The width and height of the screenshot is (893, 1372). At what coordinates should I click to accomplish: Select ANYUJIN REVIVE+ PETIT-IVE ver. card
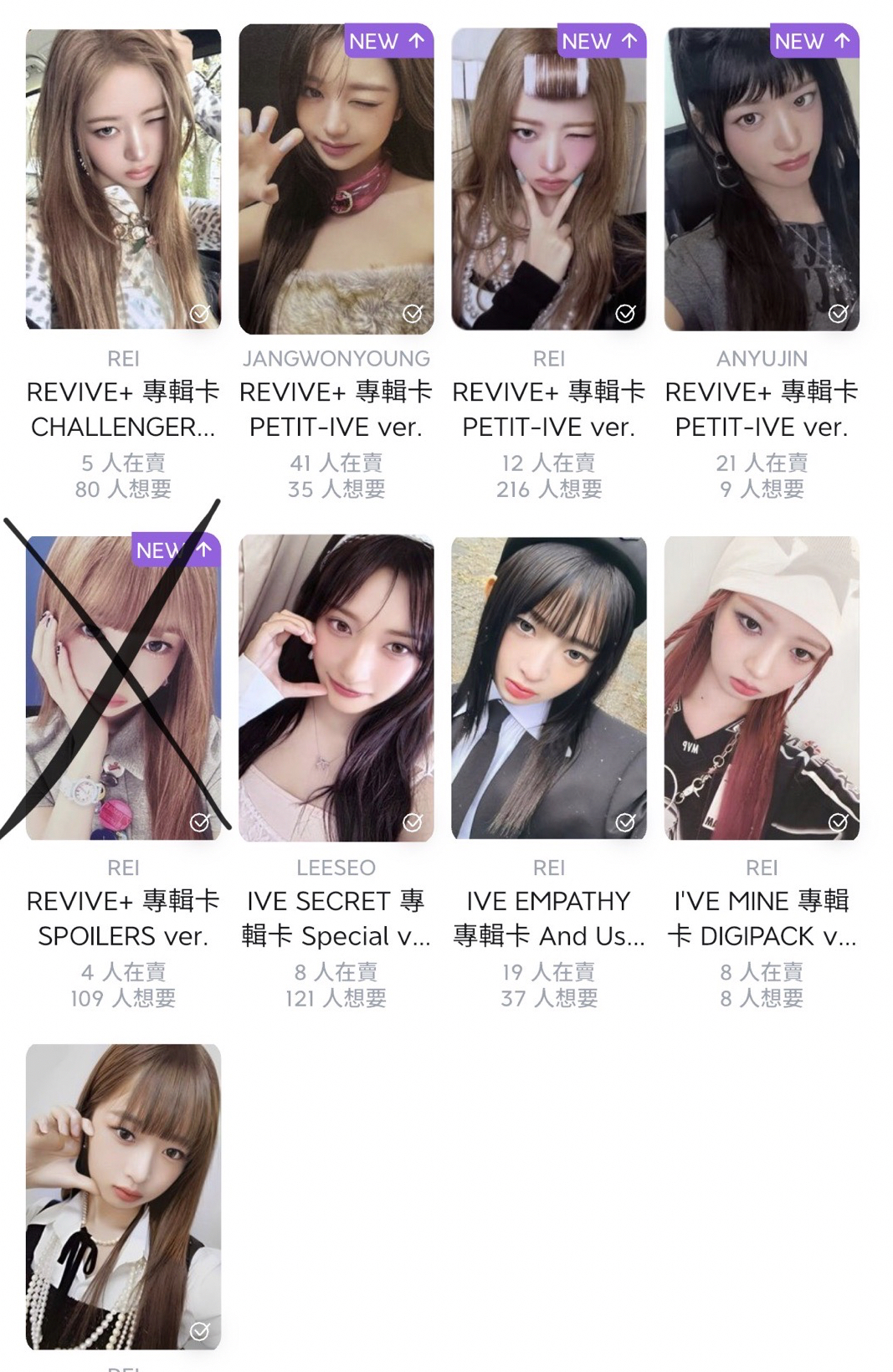pyautogui.click(x=761, y=179)
